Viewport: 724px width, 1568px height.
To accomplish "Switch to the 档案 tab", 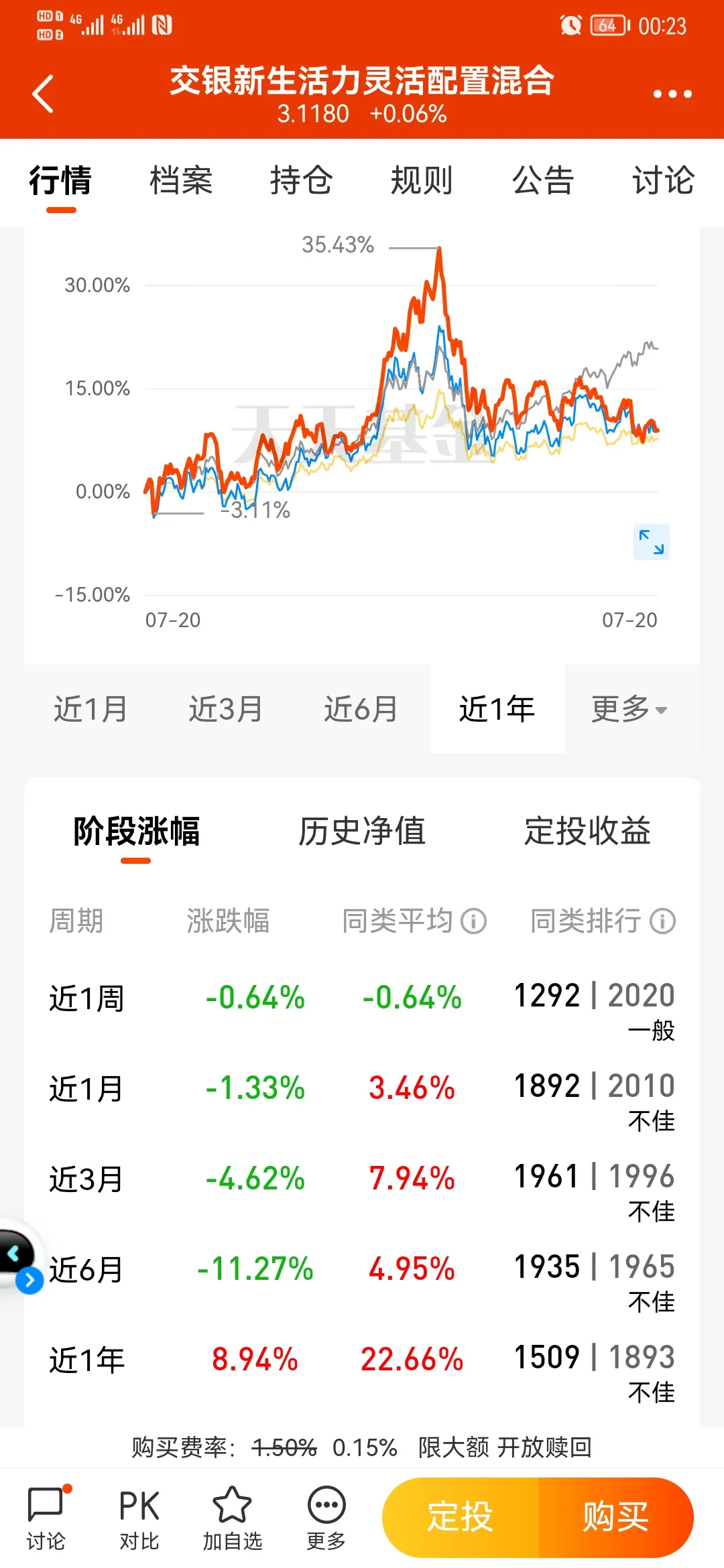I will tap(181, 181).
